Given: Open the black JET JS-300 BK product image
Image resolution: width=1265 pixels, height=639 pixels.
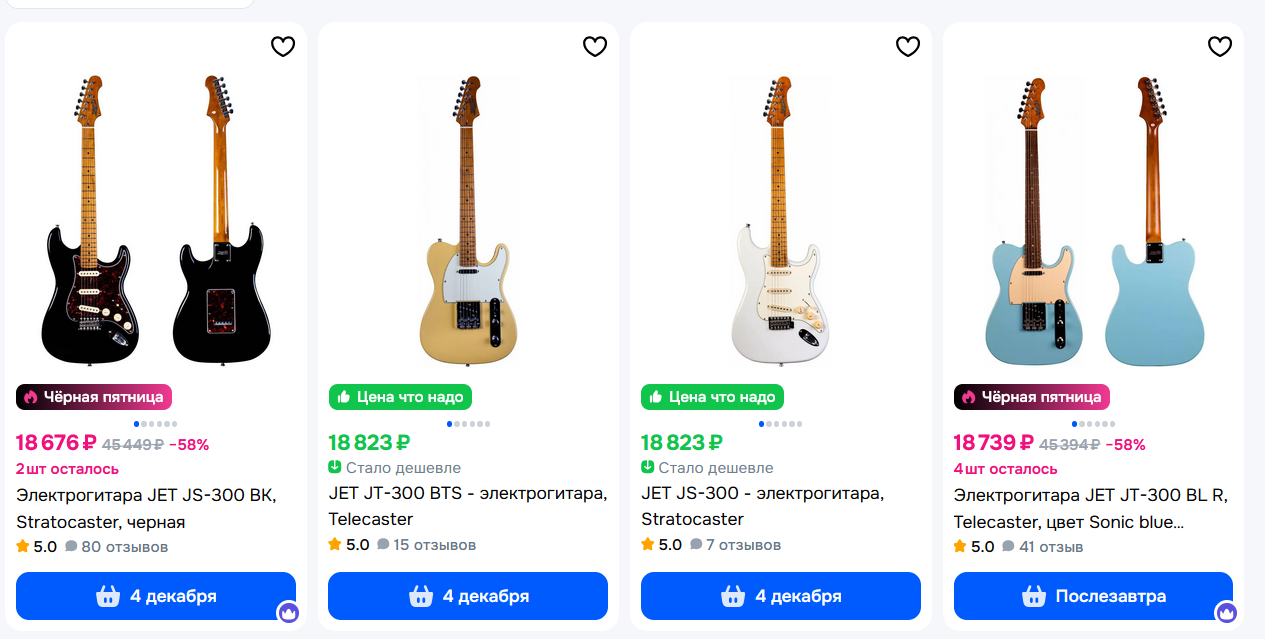Looking at the screenshot, I should (x=155, y=220).
